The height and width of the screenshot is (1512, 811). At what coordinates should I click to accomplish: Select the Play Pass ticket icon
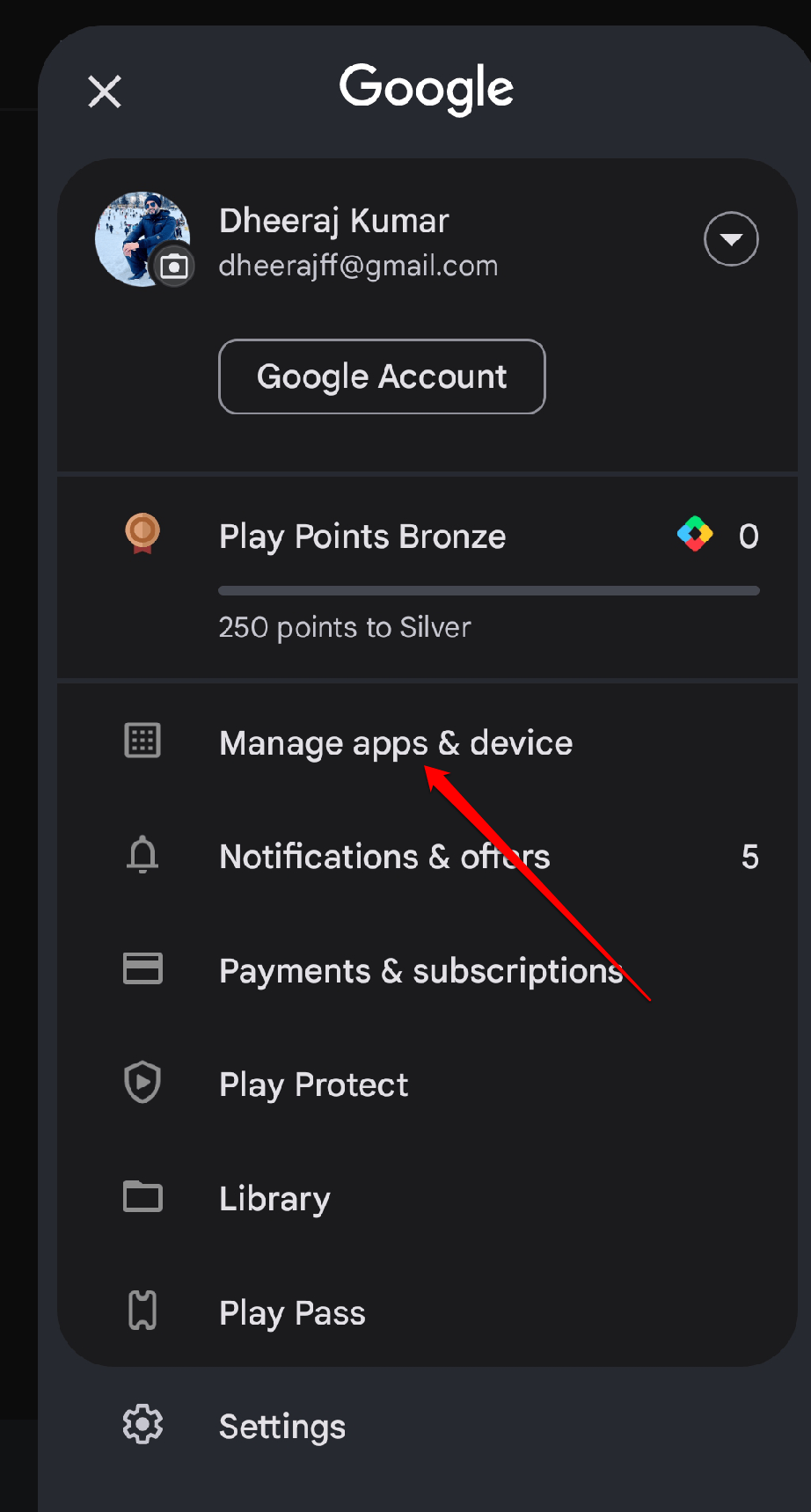click(142, 1311)
